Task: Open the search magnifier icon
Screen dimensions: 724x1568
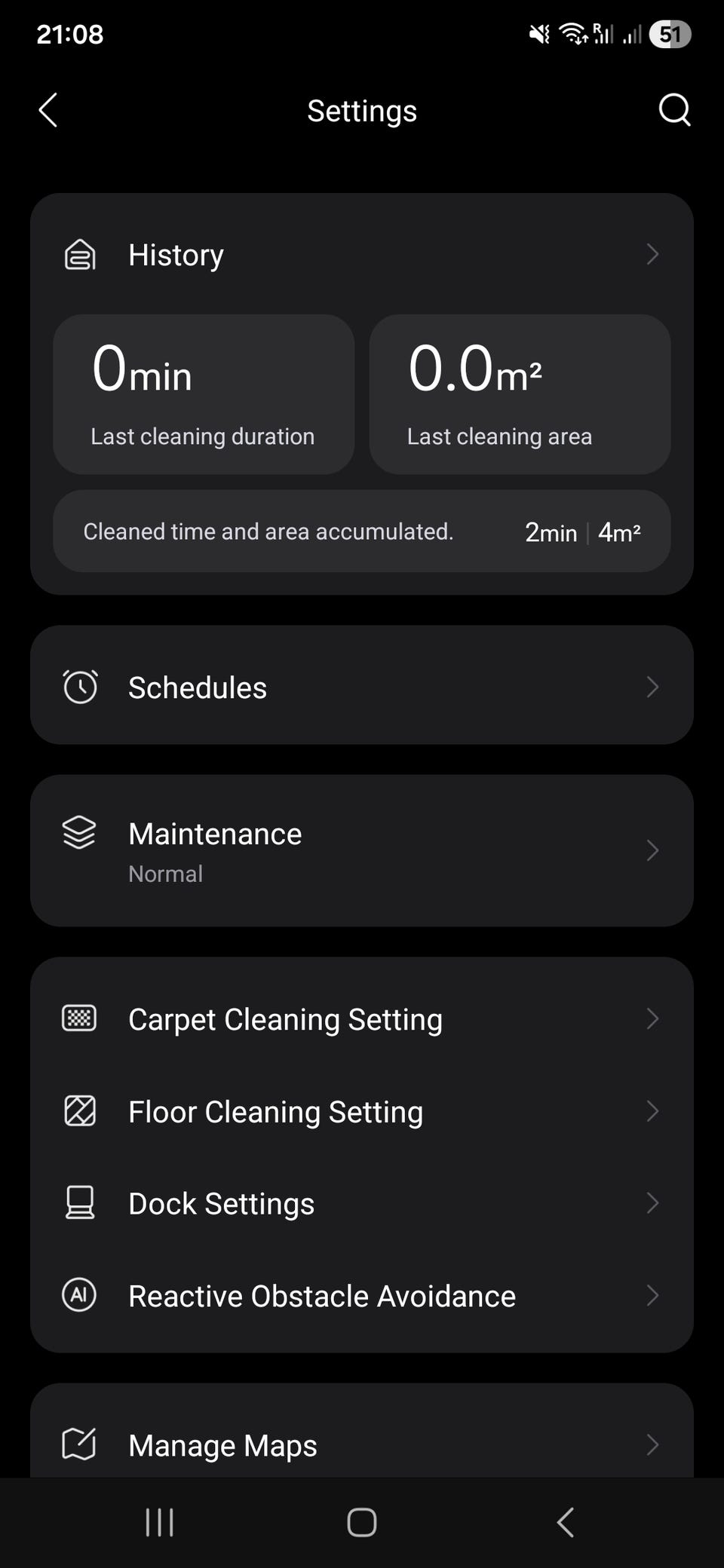Action: pyautogui.click(x=674, y=110)
